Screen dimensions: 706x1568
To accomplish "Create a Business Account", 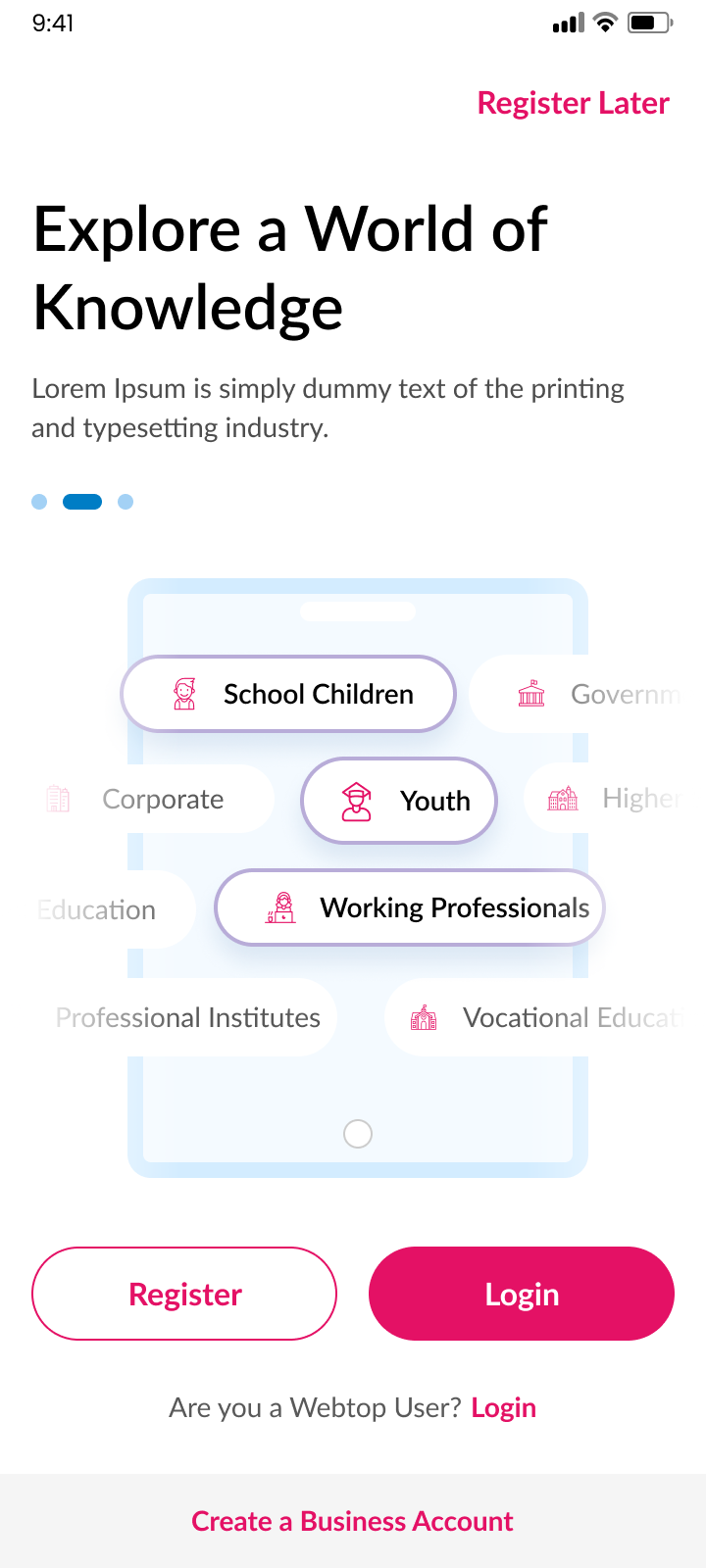I will 352,1521.
